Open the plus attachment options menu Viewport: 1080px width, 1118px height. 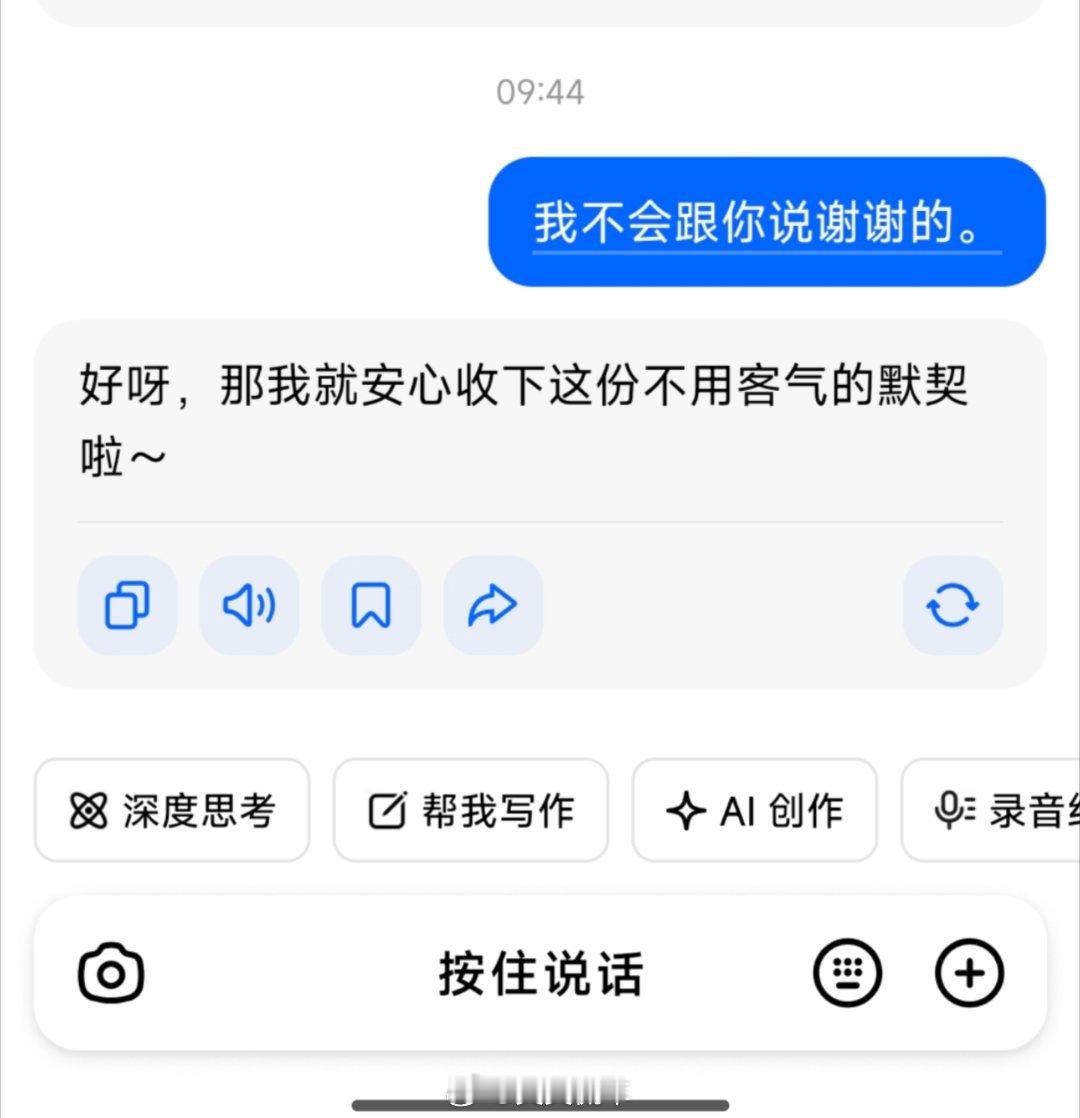967,970
